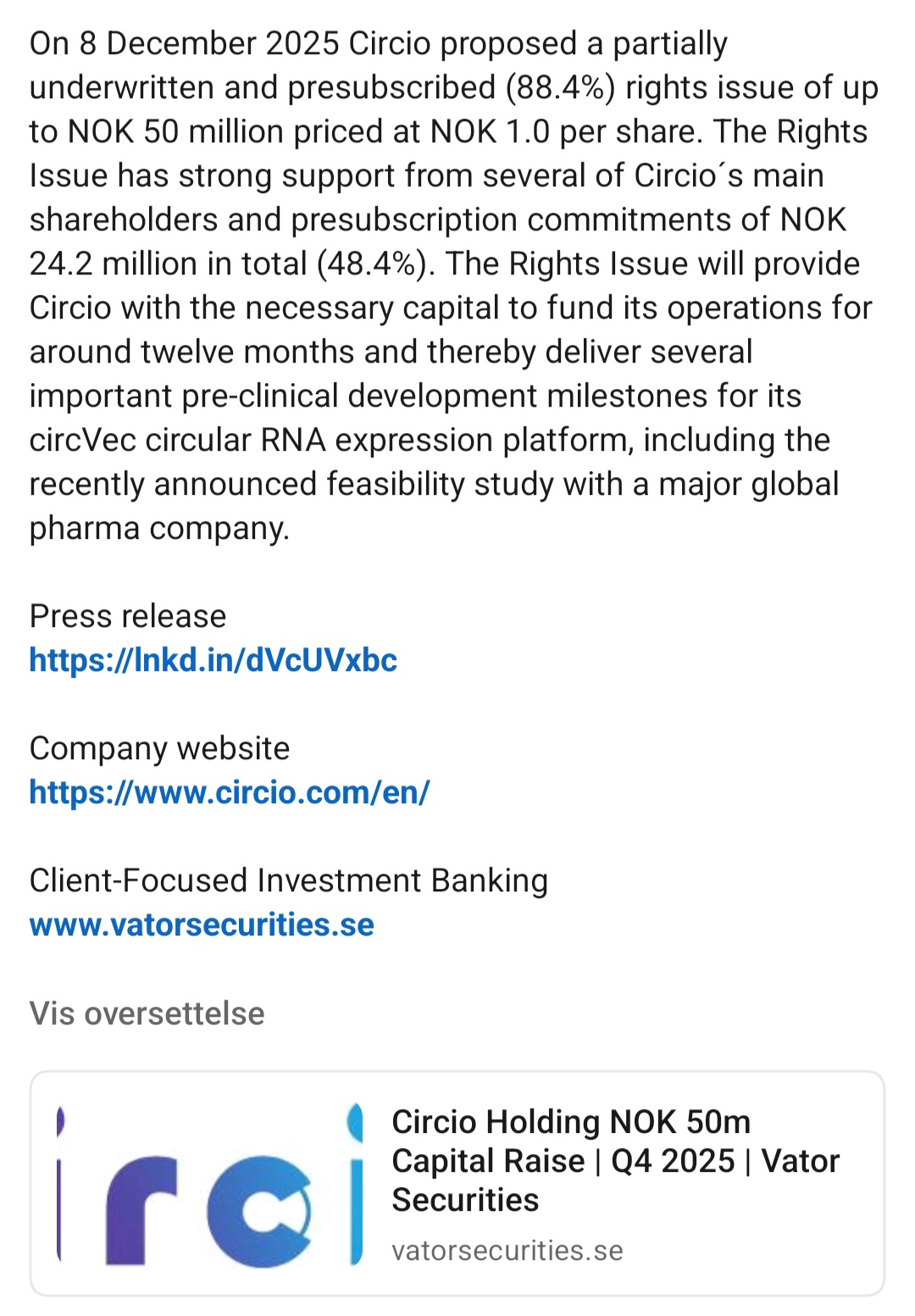Screen dimensions: 915x1316
Task: Open the www.vatorsecurities.se link
Action: [202, 925]
